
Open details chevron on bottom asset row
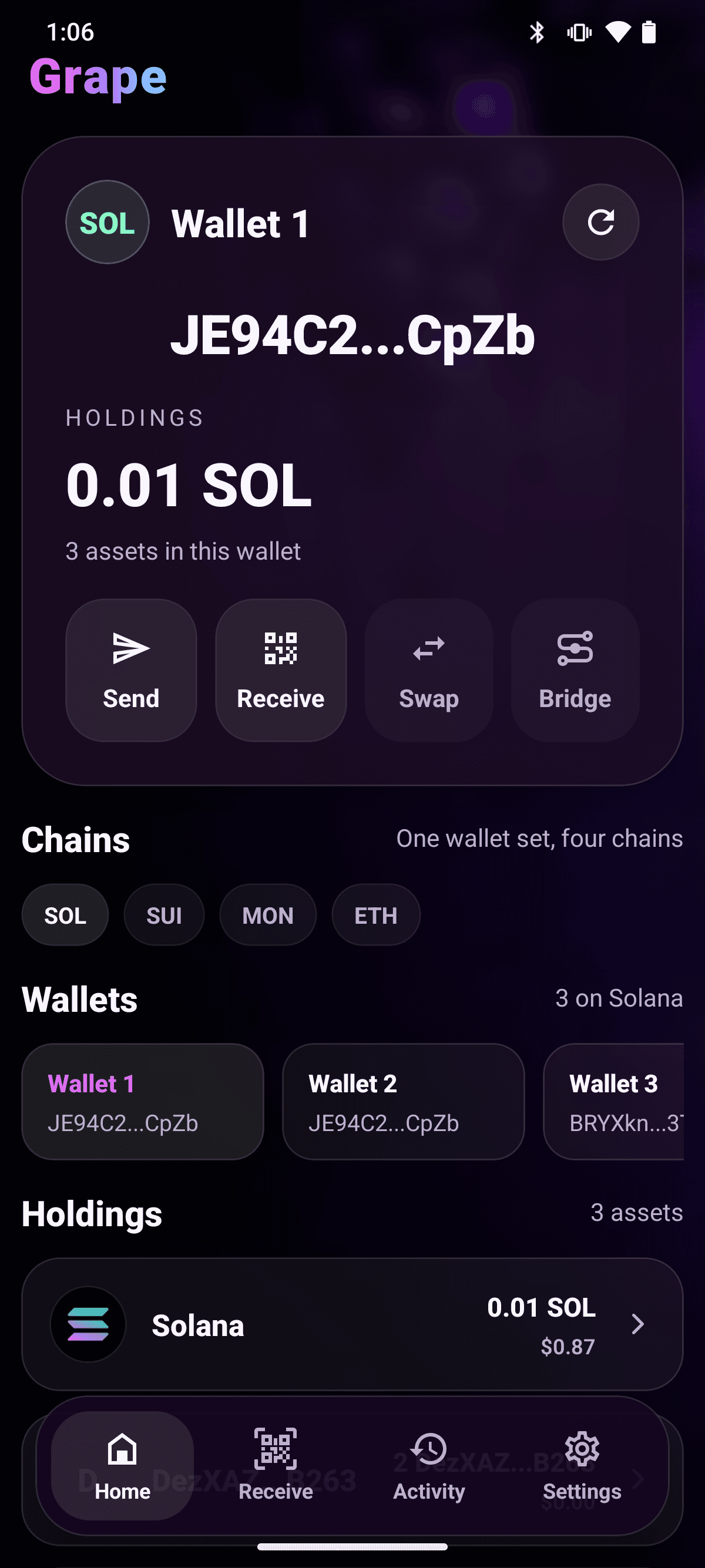click(637, 1325)
